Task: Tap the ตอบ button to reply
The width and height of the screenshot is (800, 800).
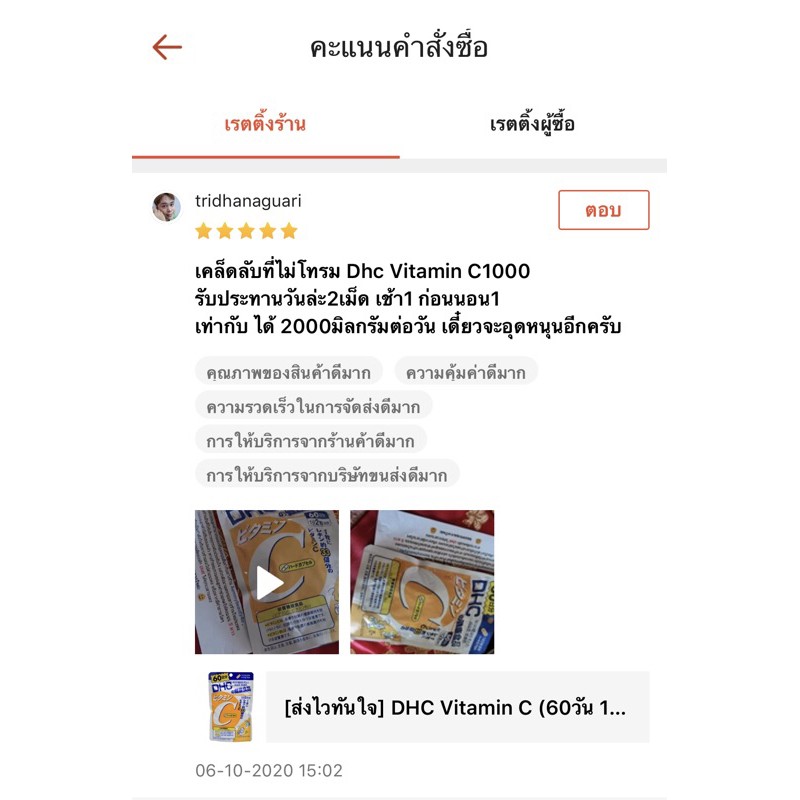Action: pos(603,210)
